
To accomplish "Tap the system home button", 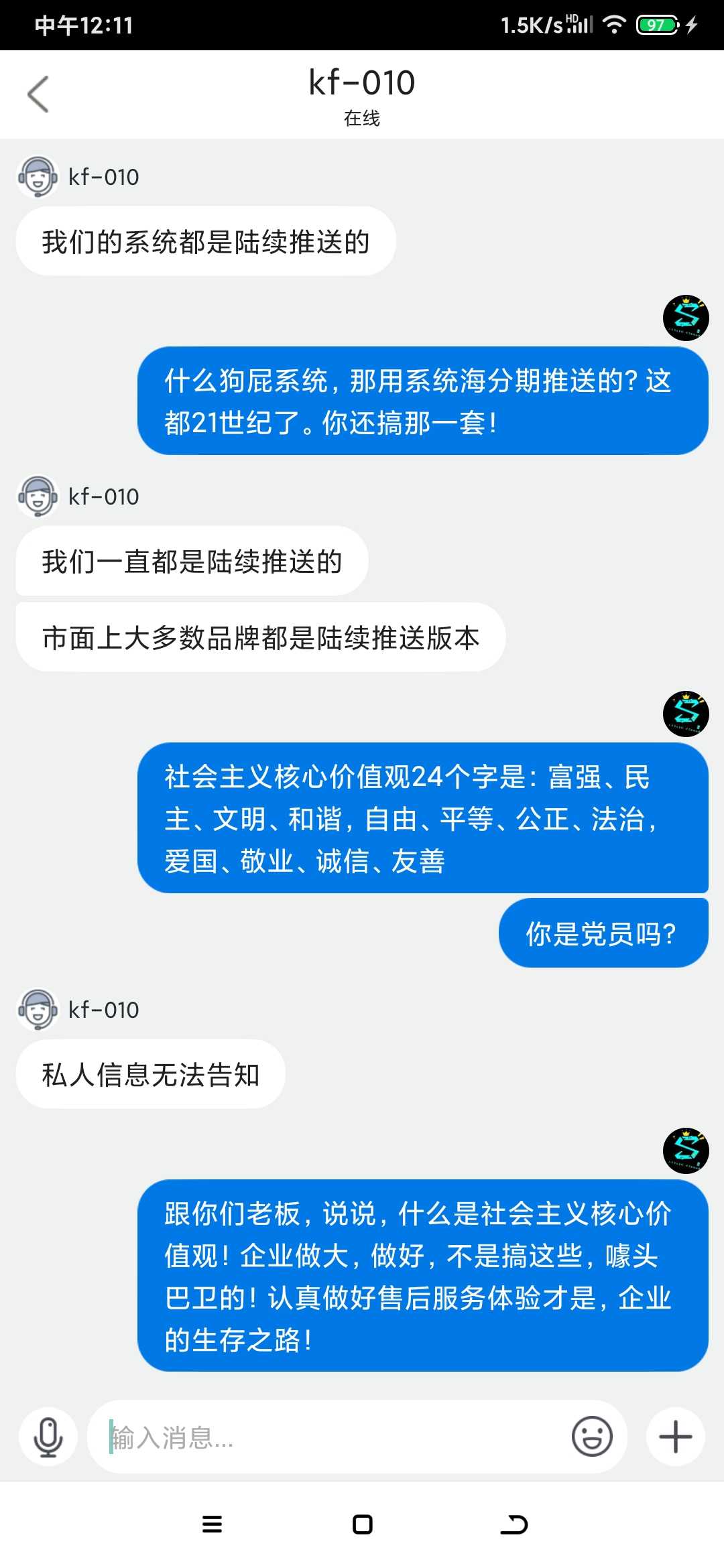I will pyautogui.click(x=363, y=1524).
